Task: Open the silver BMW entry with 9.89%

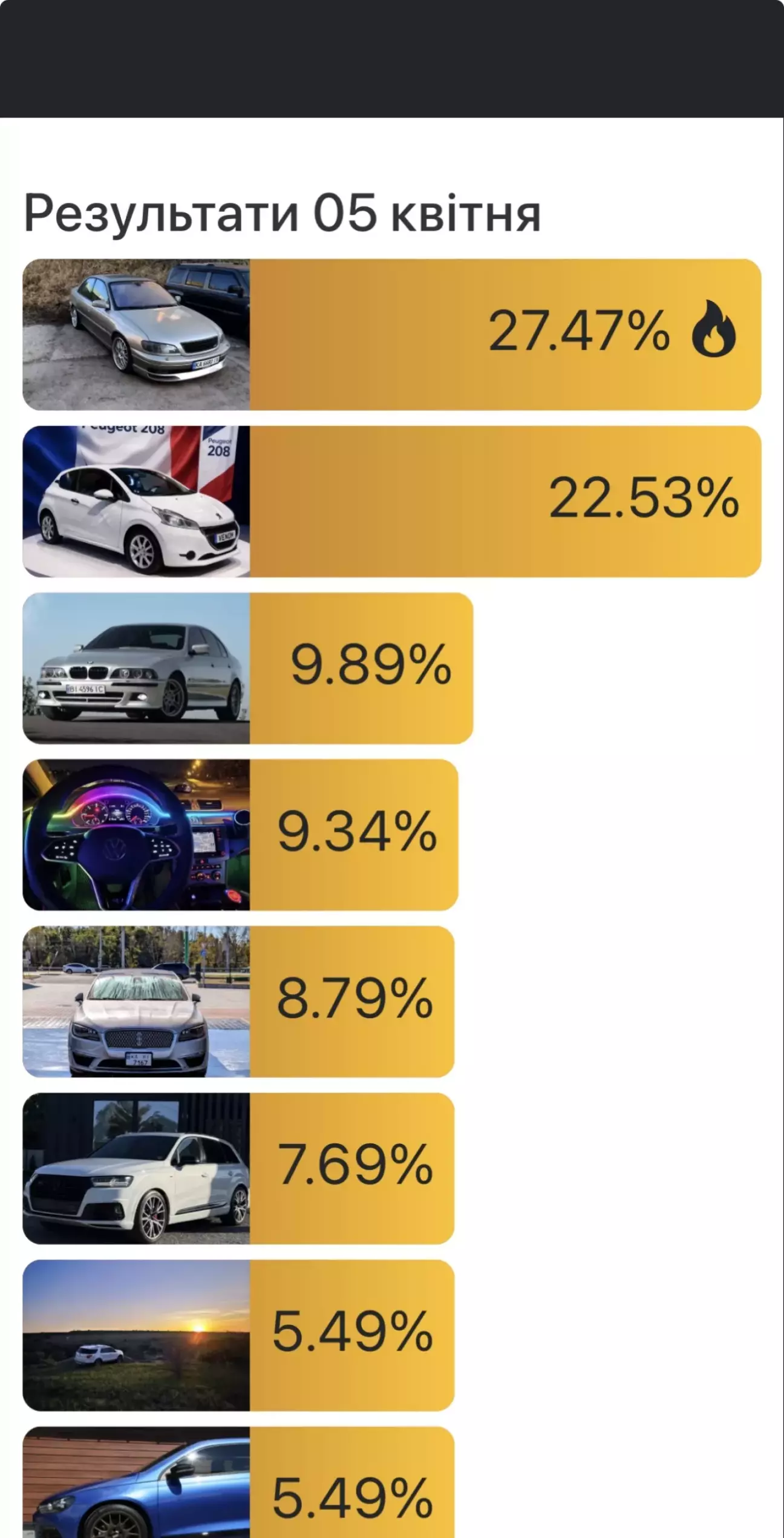Action: point(136,668)
